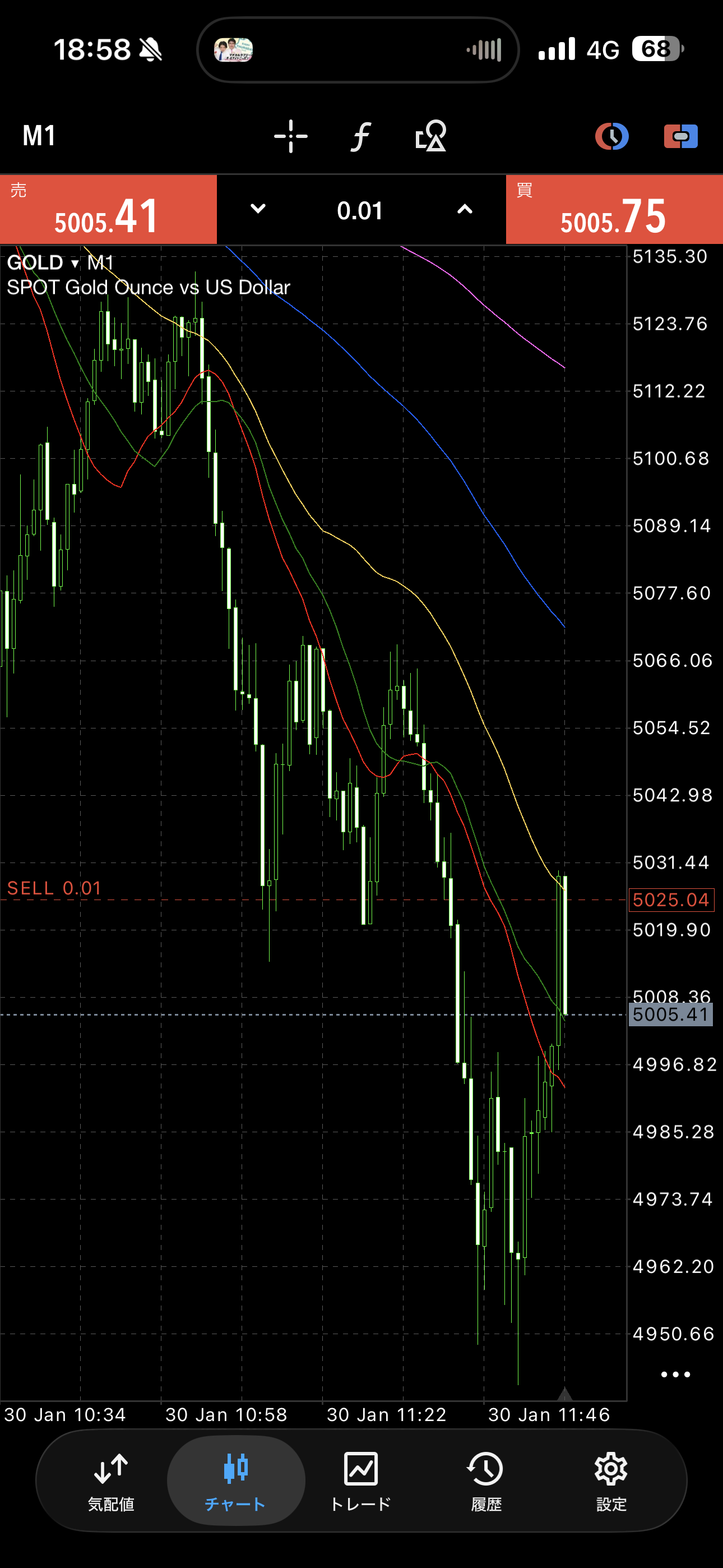Open the drawing objects tool
This screenshot has width=723, height=1568.
(x=431, y=136)
